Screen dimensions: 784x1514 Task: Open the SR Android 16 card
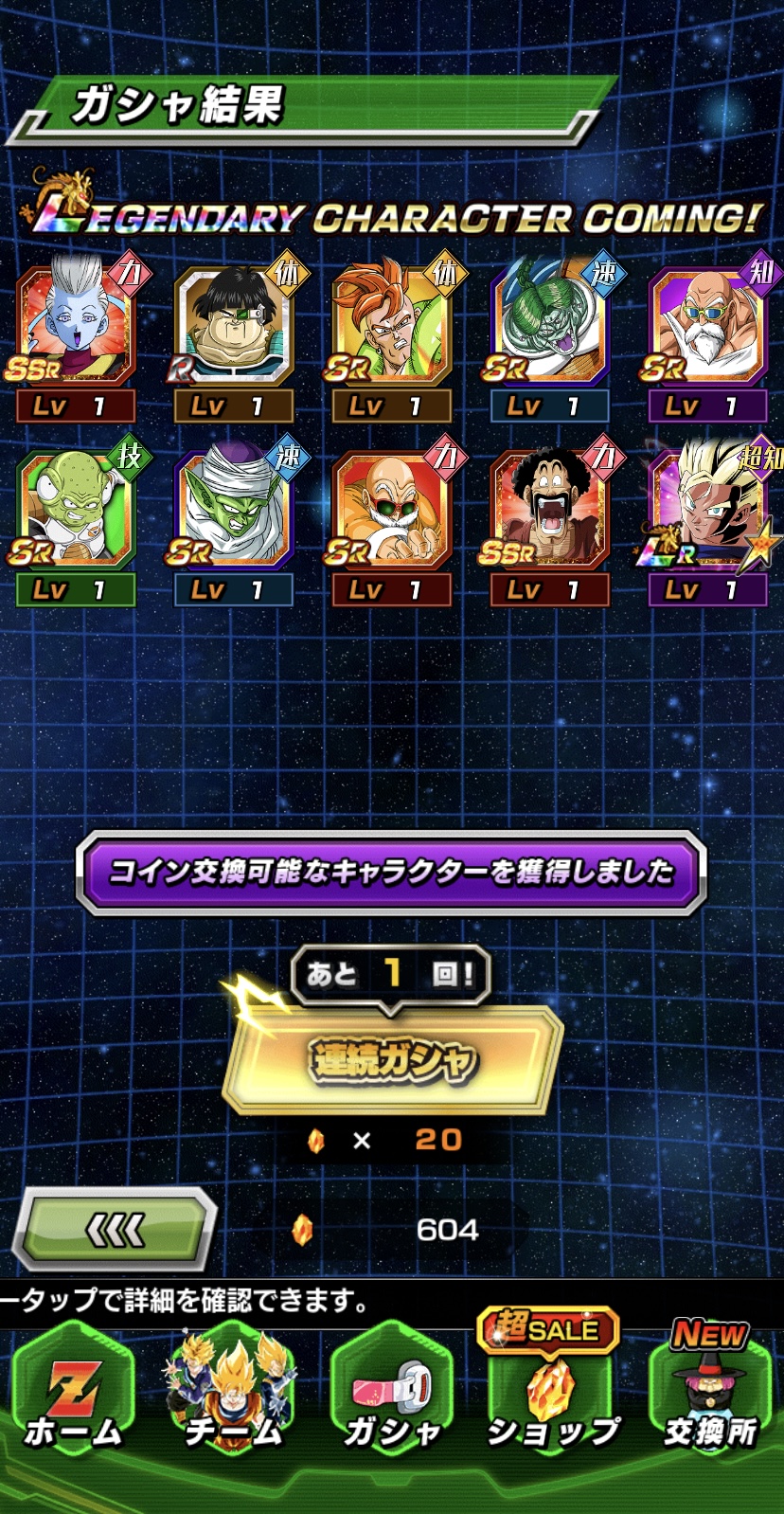tap(392, 327)
